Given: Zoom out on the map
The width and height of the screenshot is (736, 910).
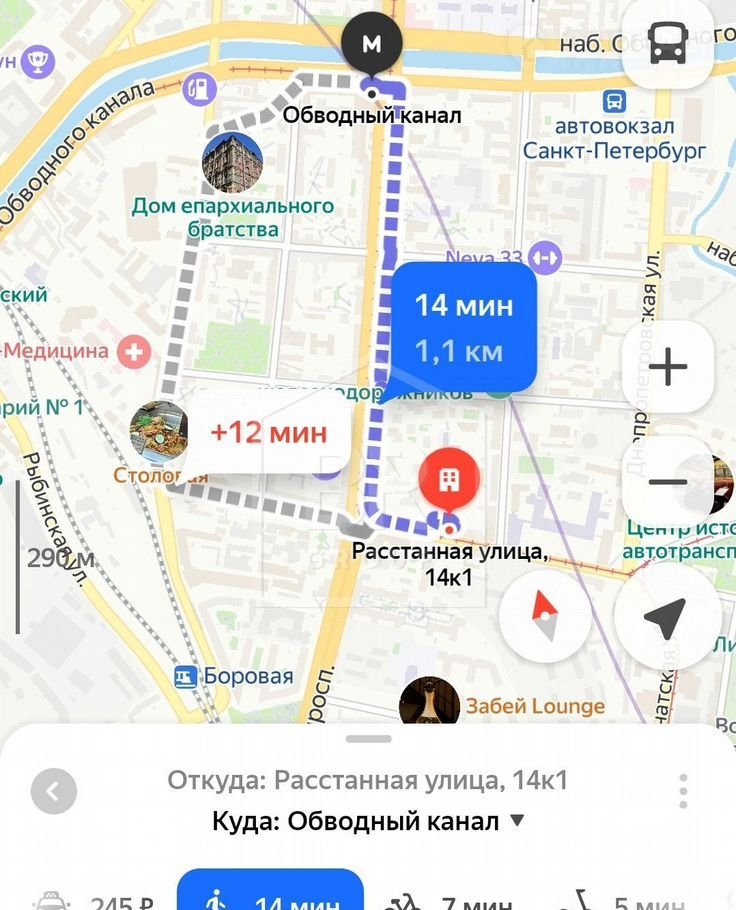Looking at the screenshot, I should click(x=668, y=481).
